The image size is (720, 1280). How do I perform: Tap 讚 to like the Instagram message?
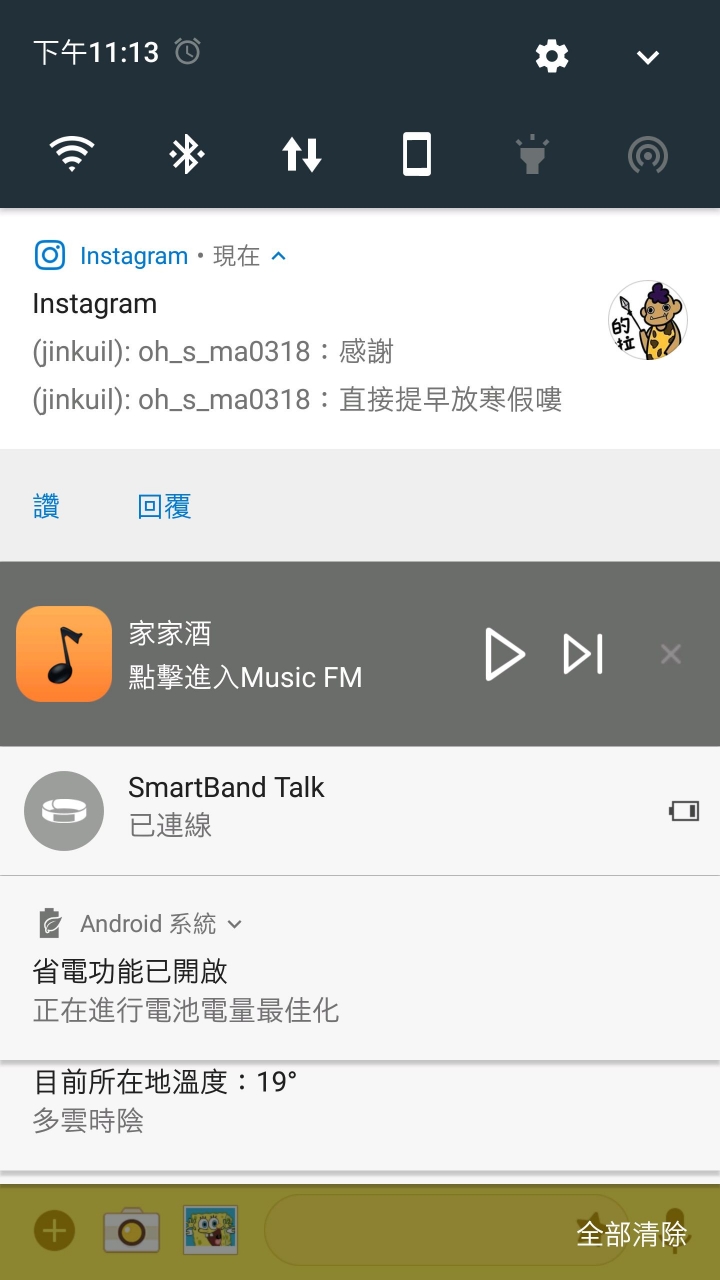(x=45, y=507)
